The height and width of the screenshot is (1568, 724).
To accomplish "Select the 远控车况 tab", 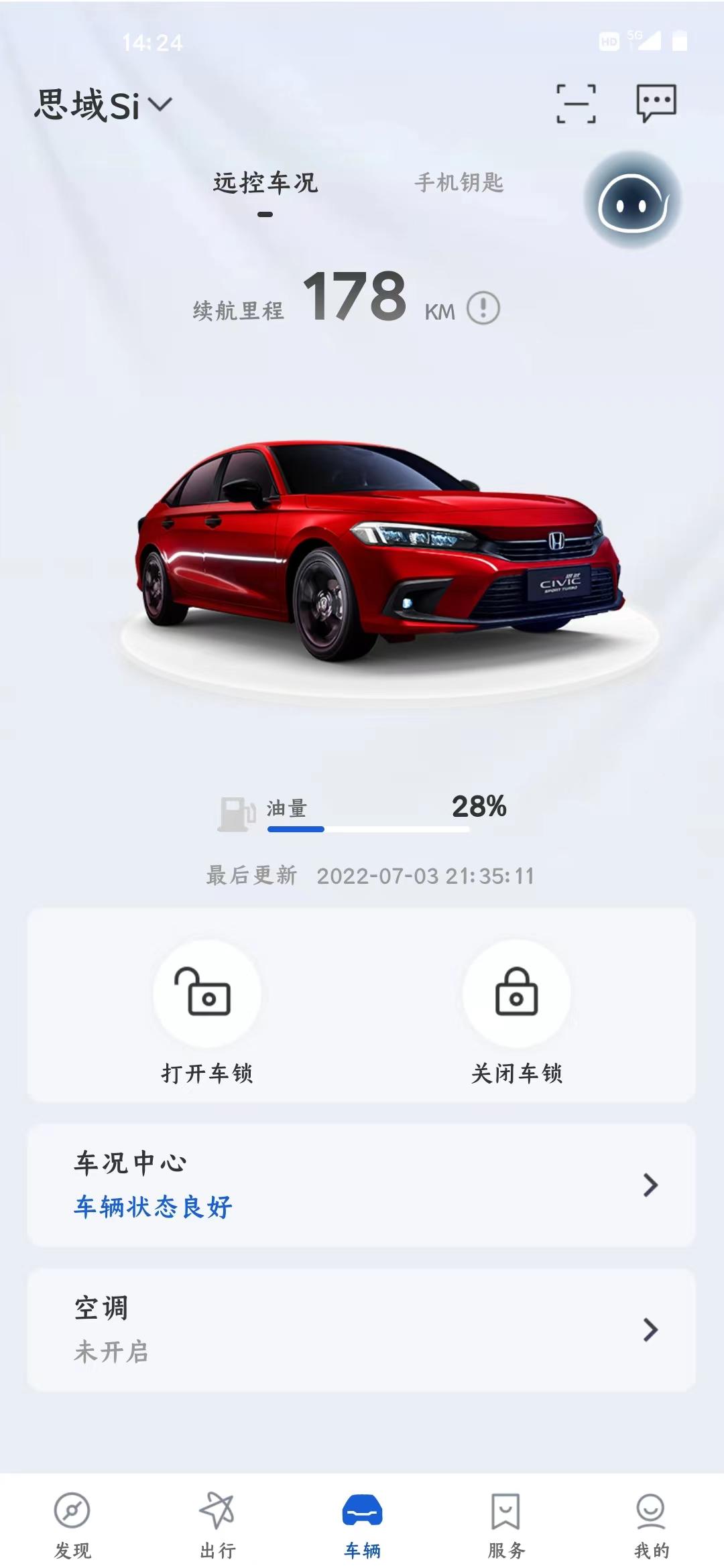I will 265,184.
